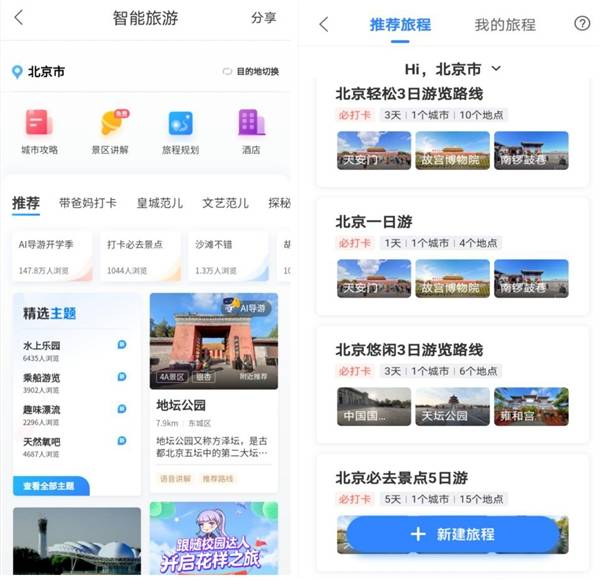Open the AI导游开学季 card

coord(53,256)
